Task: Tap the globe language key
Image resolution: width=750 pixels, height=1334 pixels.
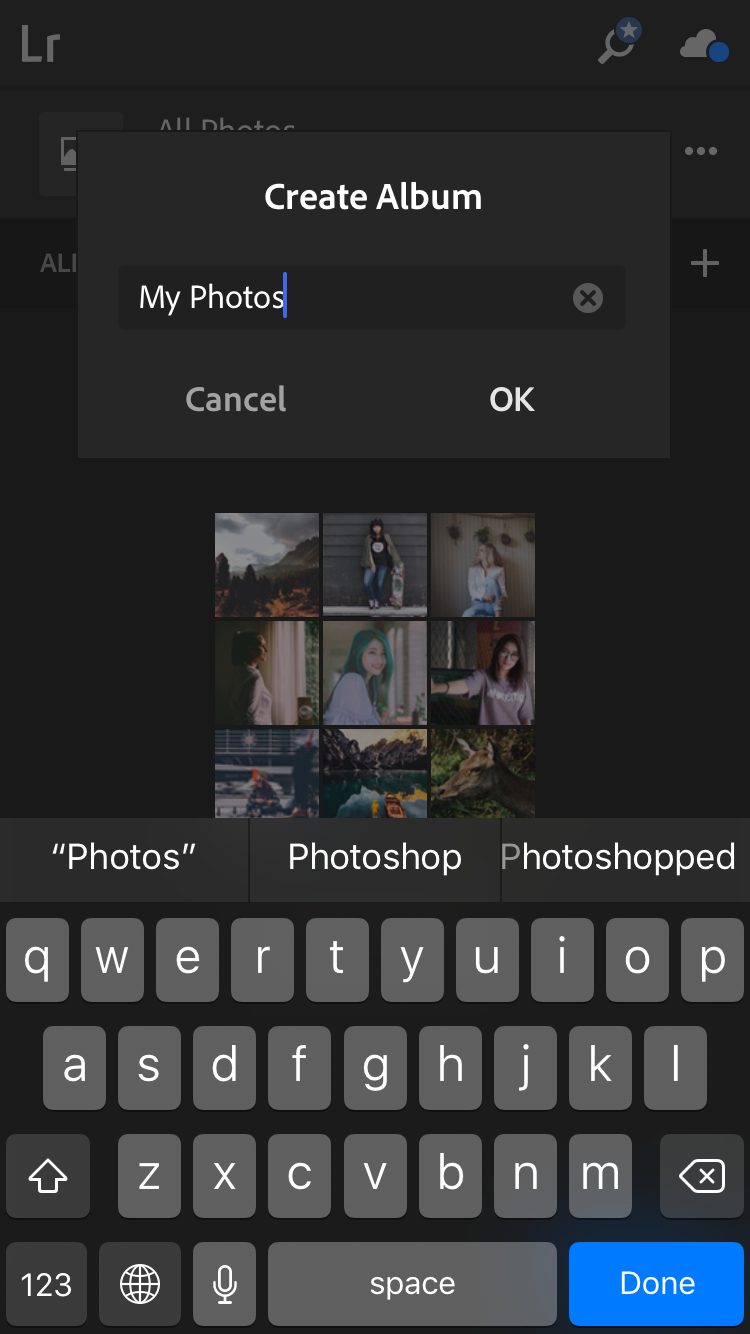Action: coord(140,1283)
